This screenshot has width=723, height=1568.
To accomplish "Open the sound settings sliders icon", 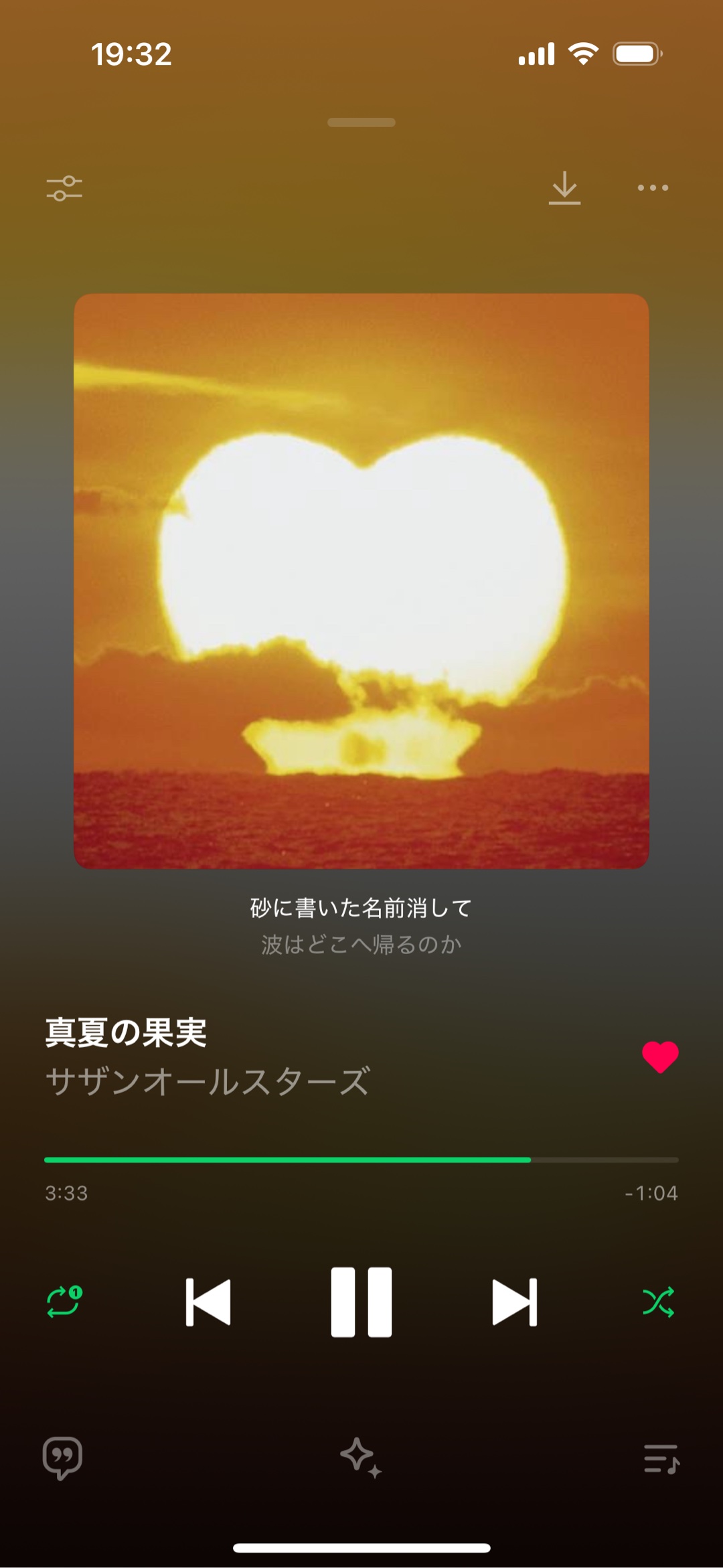I will 64,188.
